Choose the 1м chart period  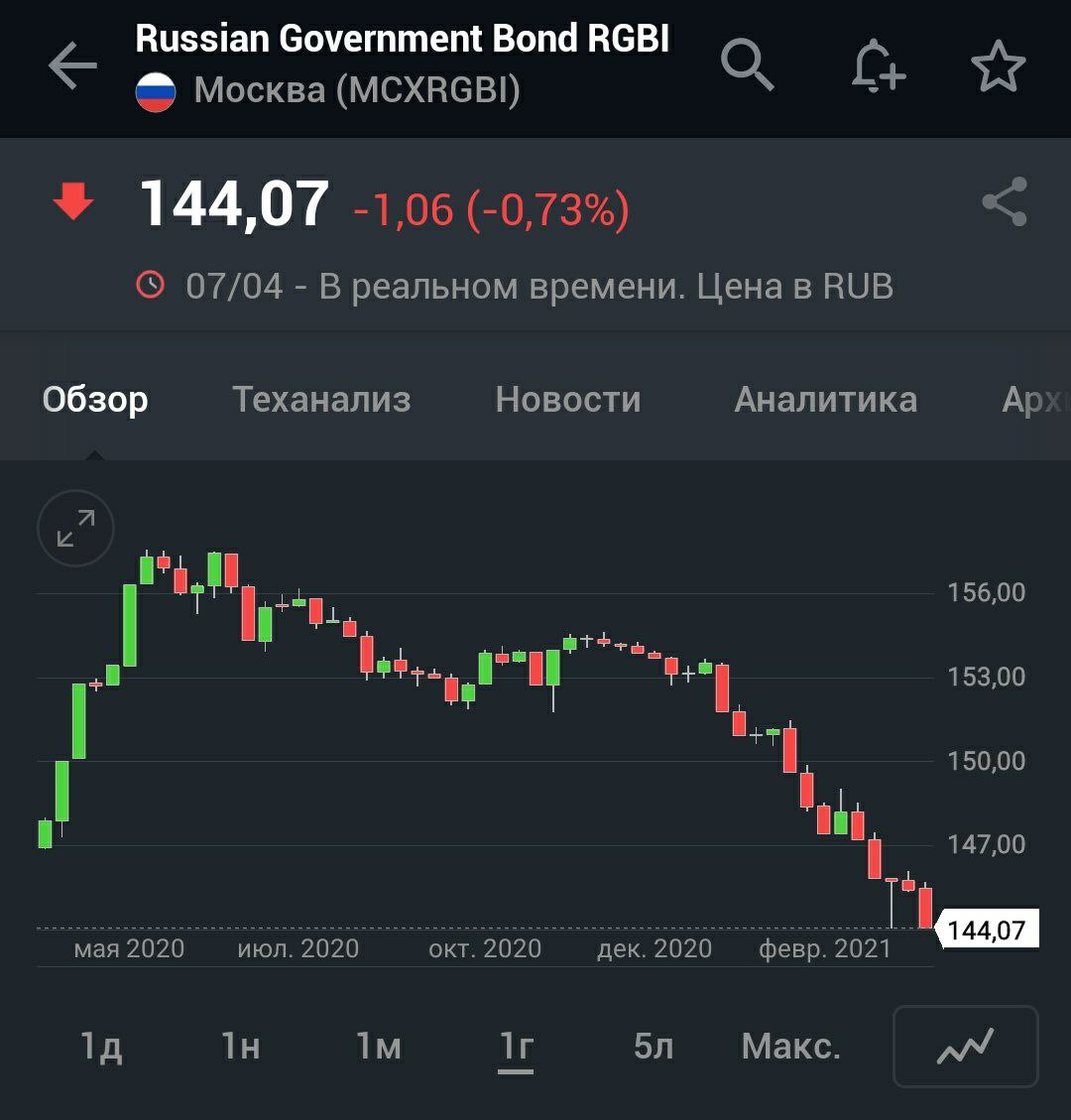pyautogui.click(x=378, y=1047)
